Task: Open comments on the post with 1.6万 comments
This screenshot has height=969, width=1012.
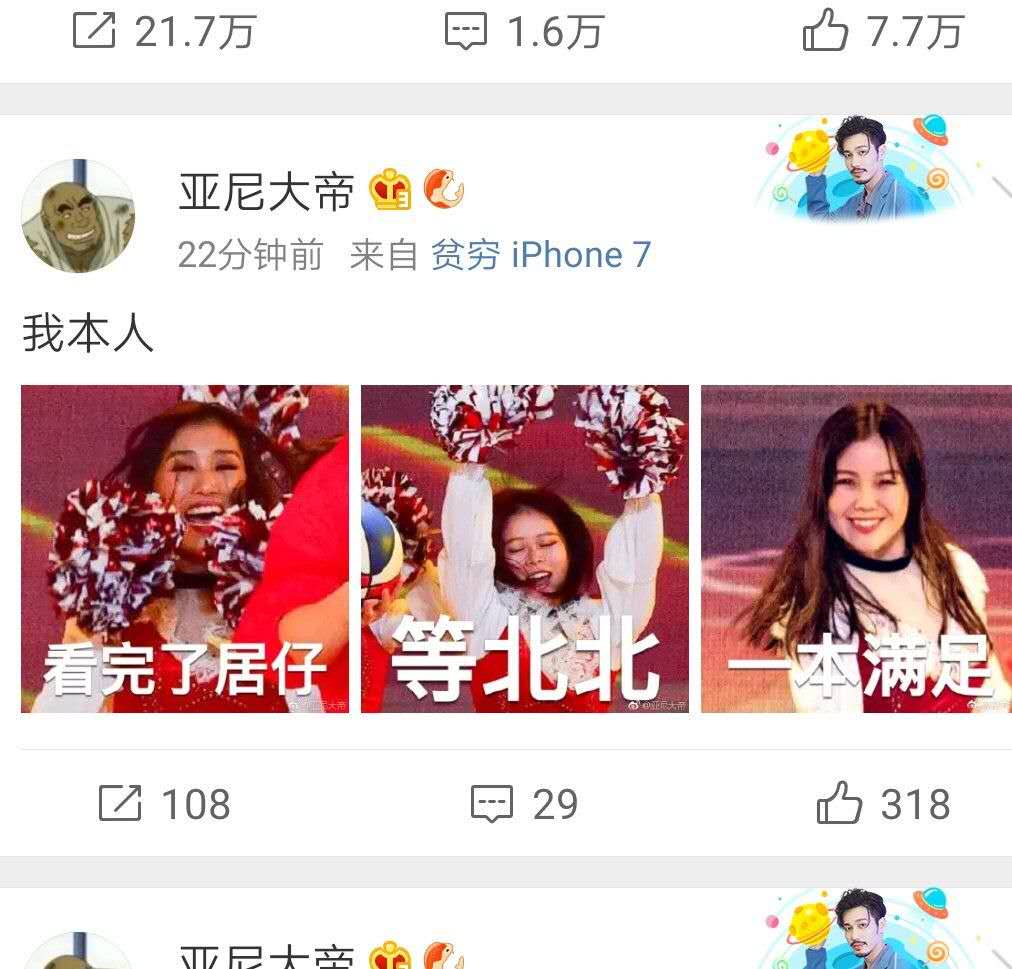Action: click(x=524, y=32)
